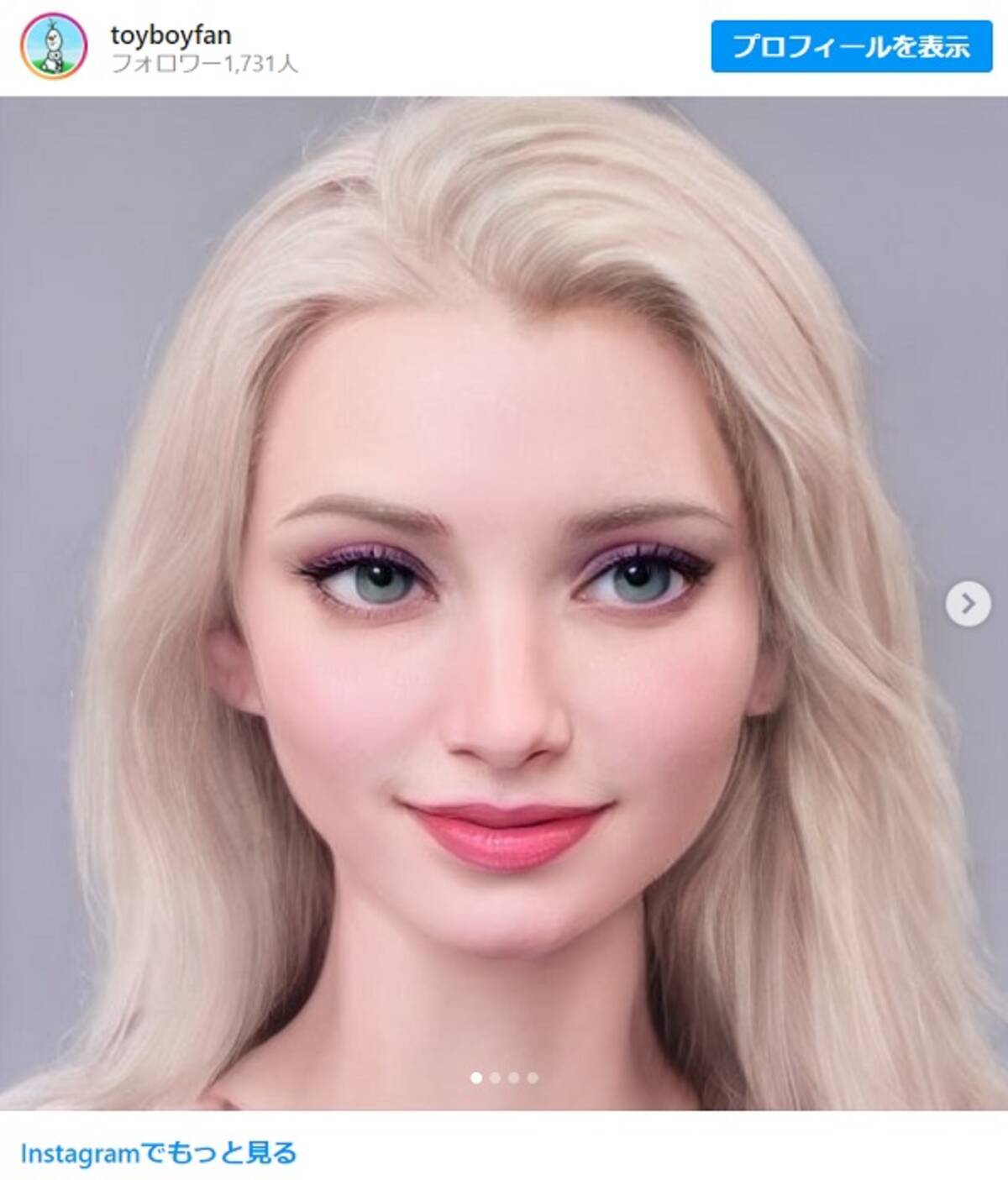The width and height of the screenshot is (1008, 1180).
Task: Open toyboyfan's profile avatar
Action: coord(52,47)
